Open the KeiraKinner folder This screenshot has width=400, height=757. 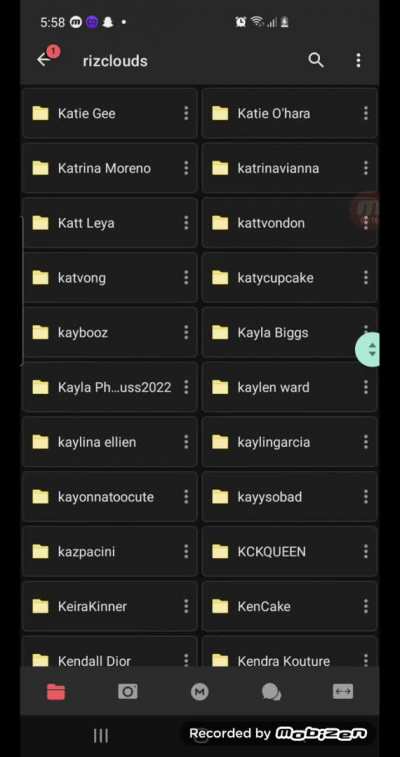pyautogui.click(x=110, y=606)
